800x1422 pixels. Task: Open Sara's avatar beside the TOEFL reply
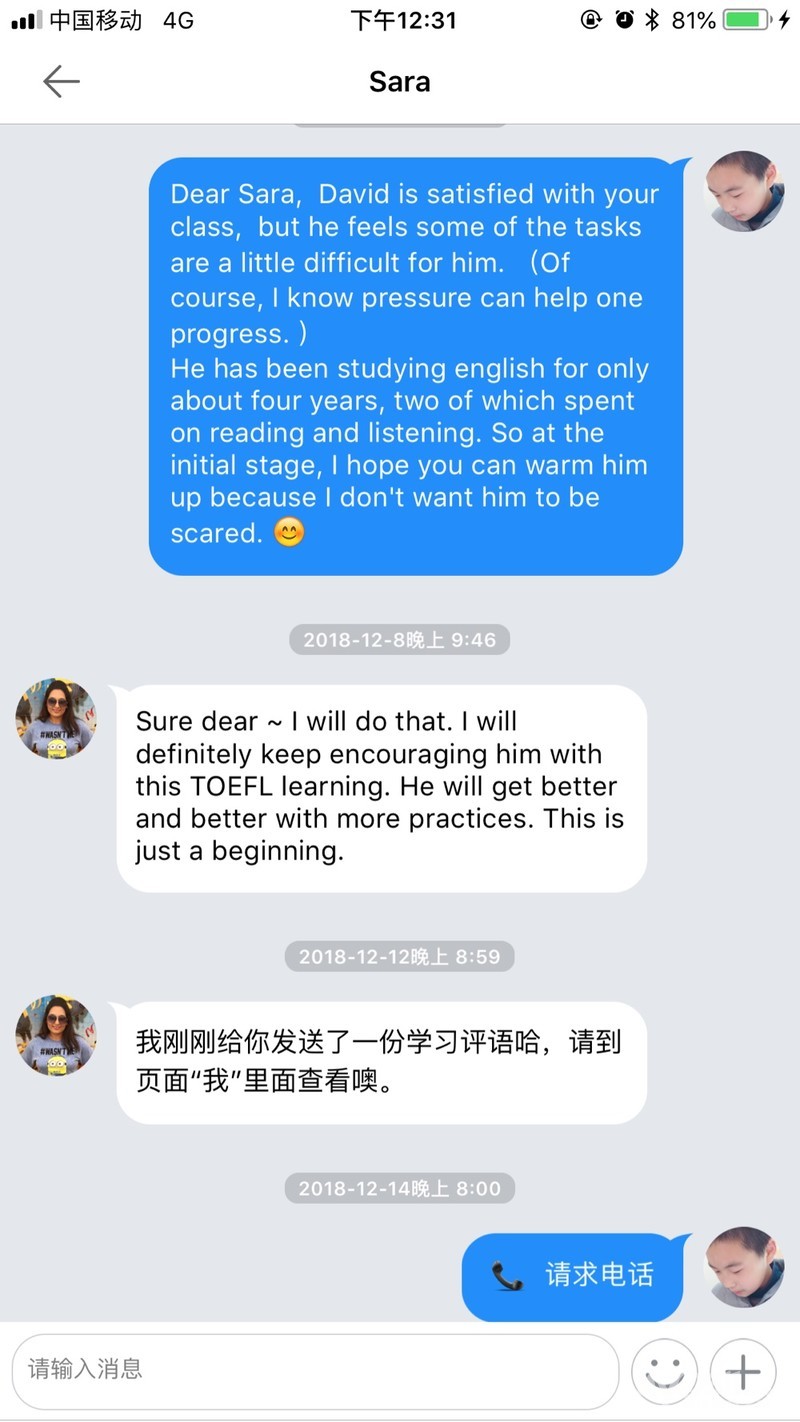click(56, 719)
